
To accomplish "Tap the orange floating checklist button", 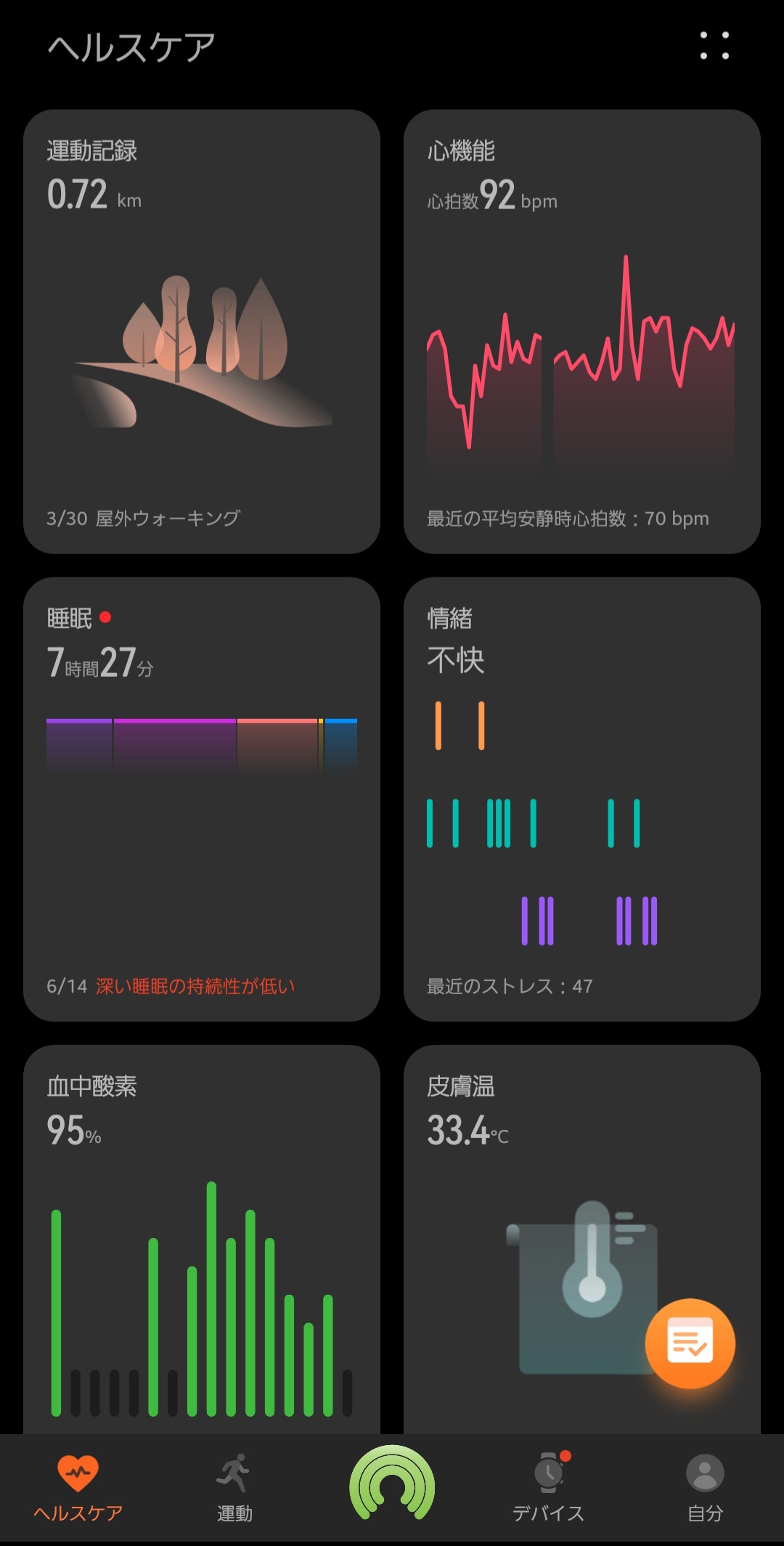I will tap(690, 1343).
